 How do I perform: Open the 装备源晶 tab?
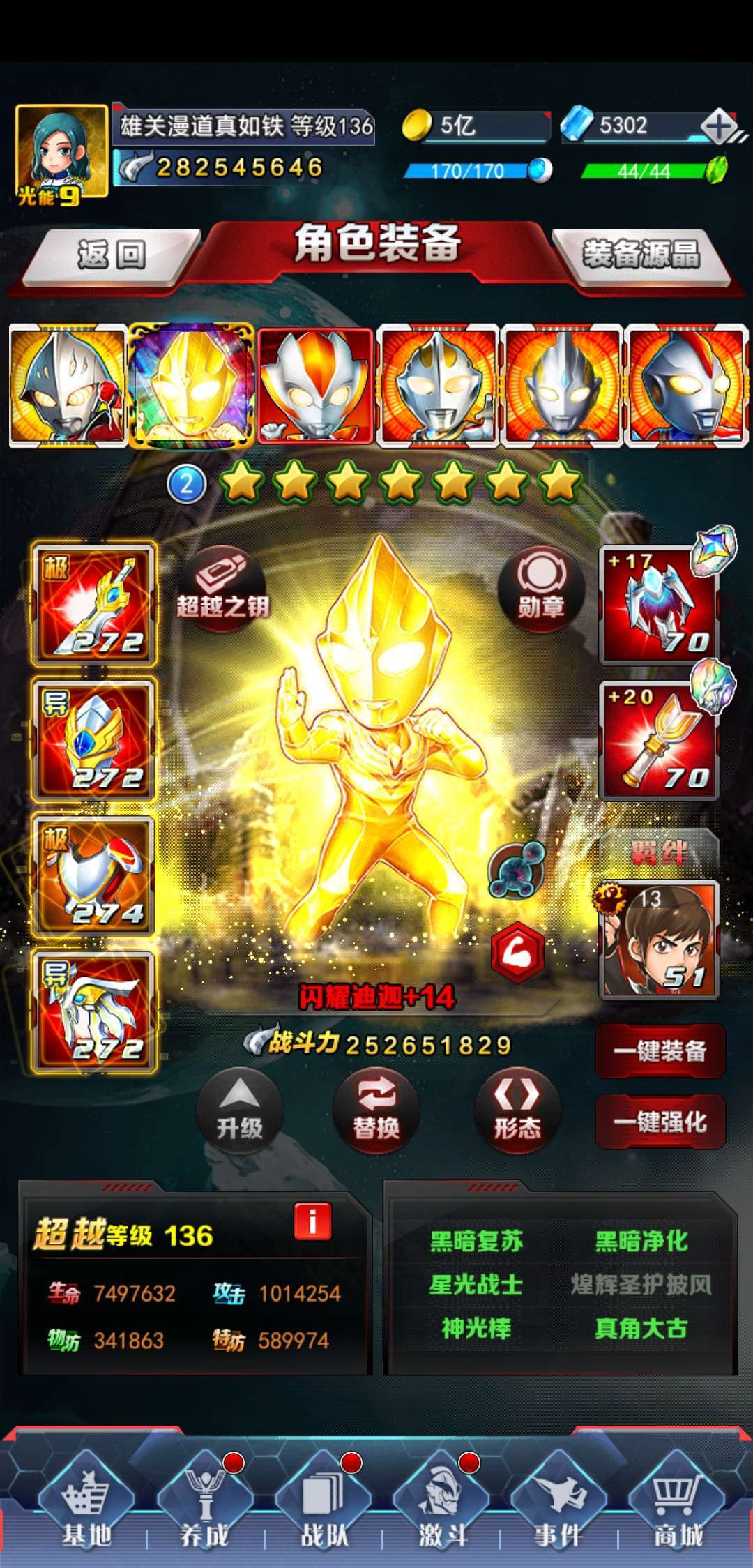(x=641, y=255)
